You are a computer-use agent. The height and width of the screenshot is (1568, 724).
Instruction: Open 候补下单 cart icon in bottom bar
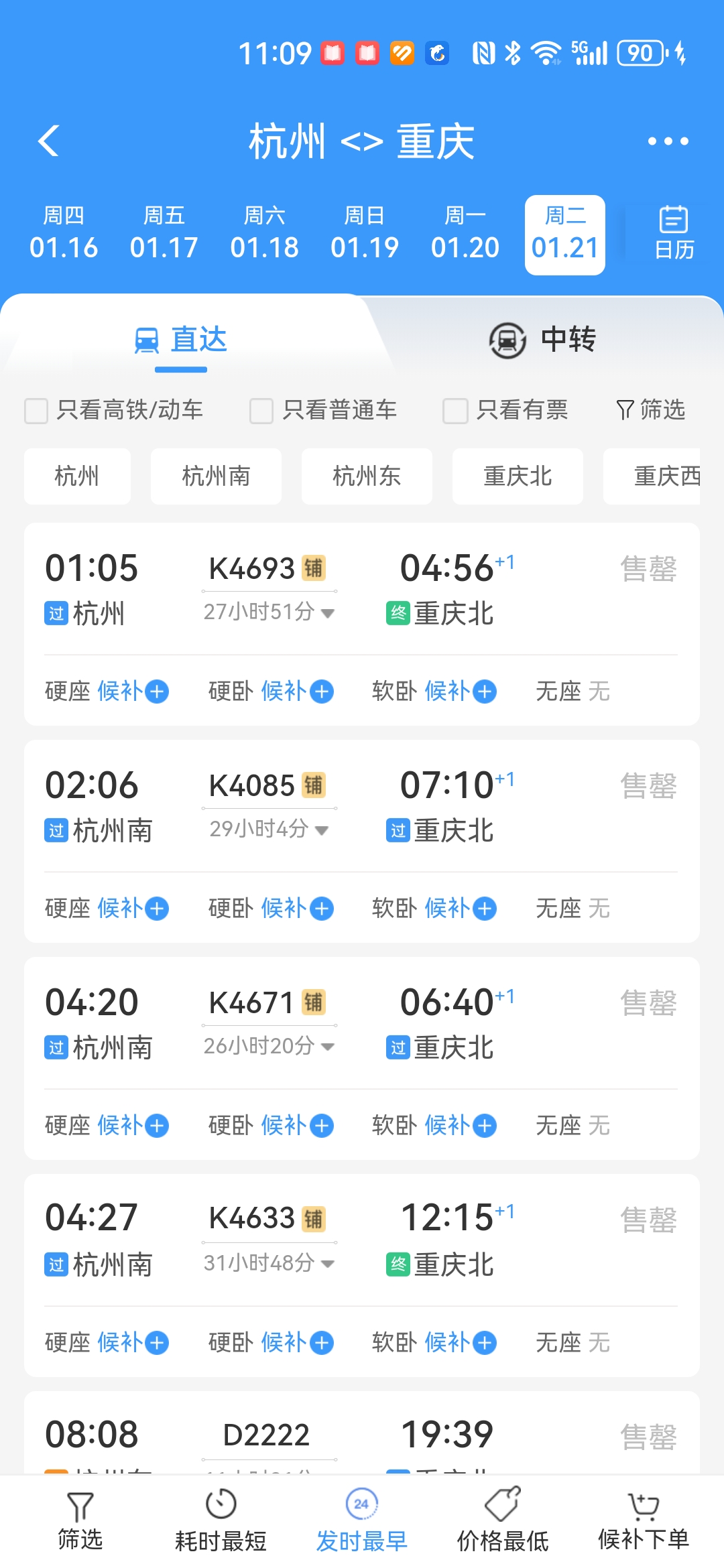point(642,1504)
